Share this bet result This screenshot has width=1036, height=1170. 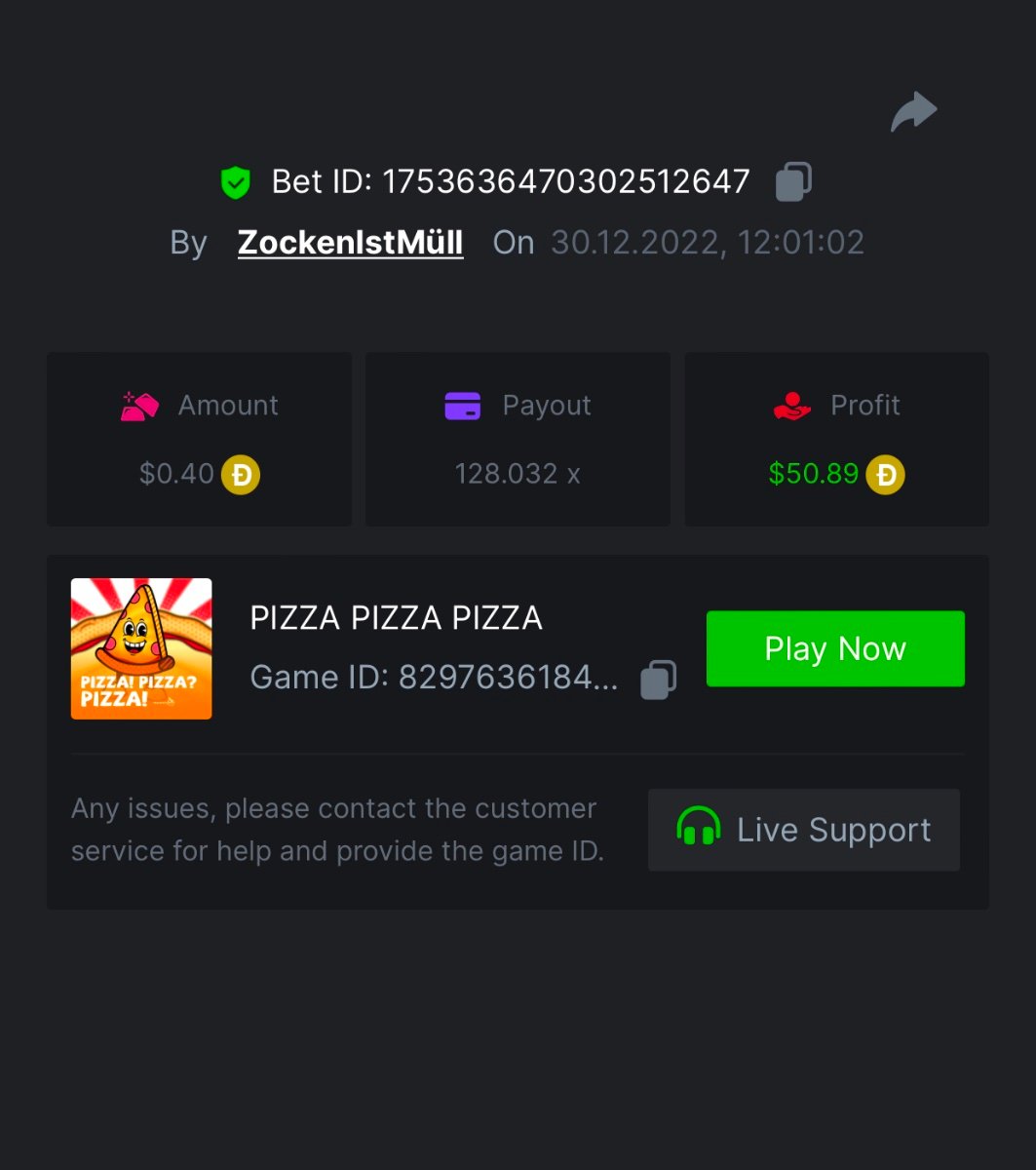[913, 112]
